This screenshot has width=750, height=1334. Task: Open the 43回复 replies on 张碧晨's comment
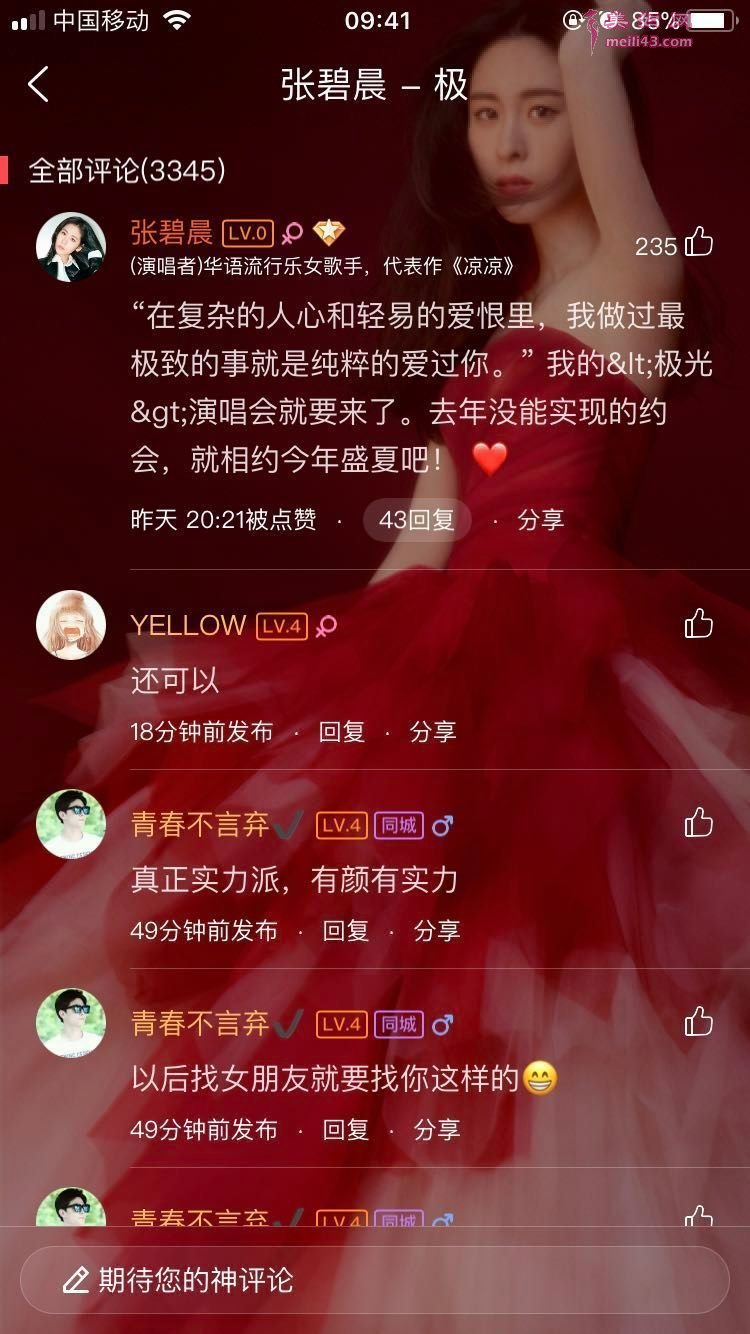(x=416, y=520)
